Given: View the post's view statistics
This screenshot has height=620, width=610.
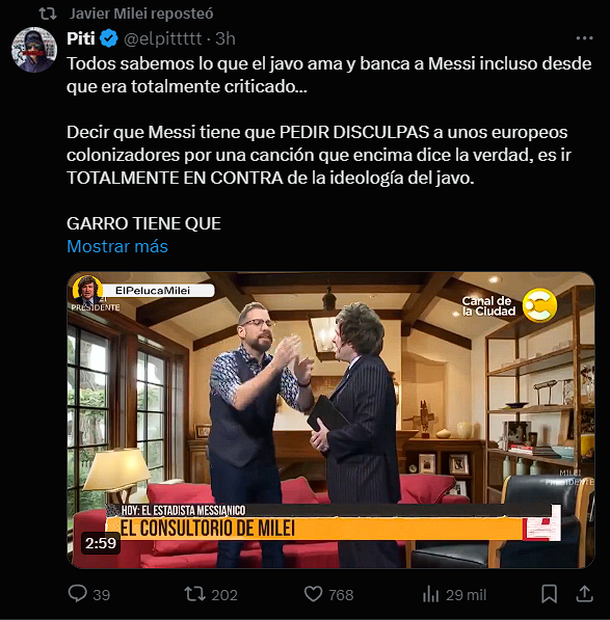Looking at the screenshot, I should [432, 594].
